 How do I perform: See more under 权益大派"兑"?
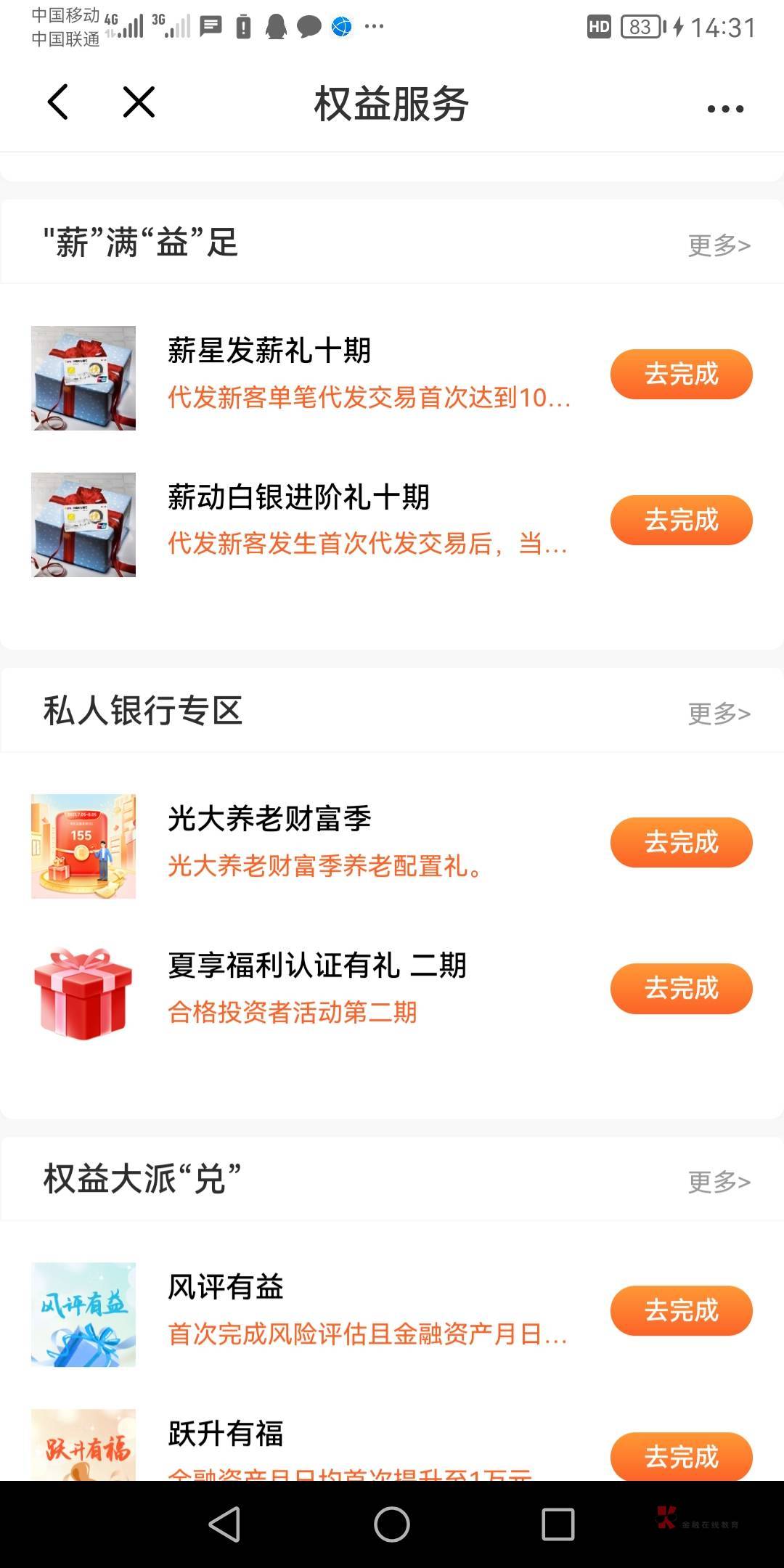pyautogui.click(x=719, y=1182)
